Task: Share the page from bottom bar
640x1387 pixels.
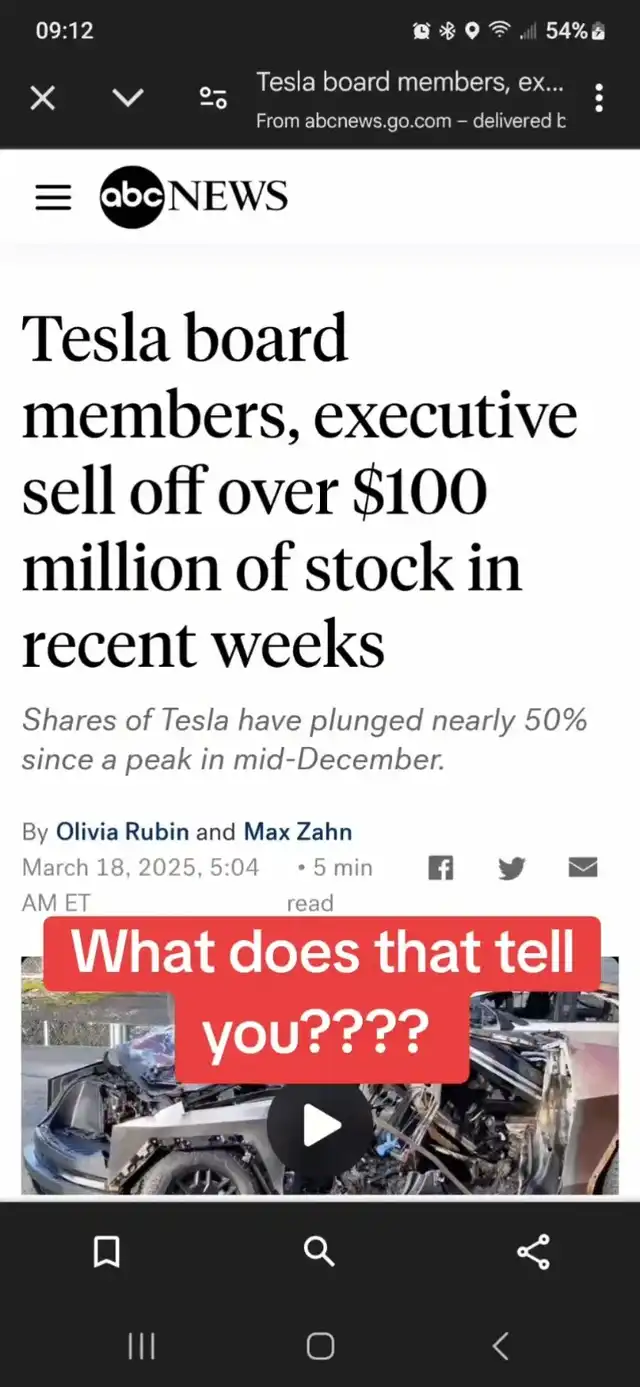Action: (x=533, y=1251)
